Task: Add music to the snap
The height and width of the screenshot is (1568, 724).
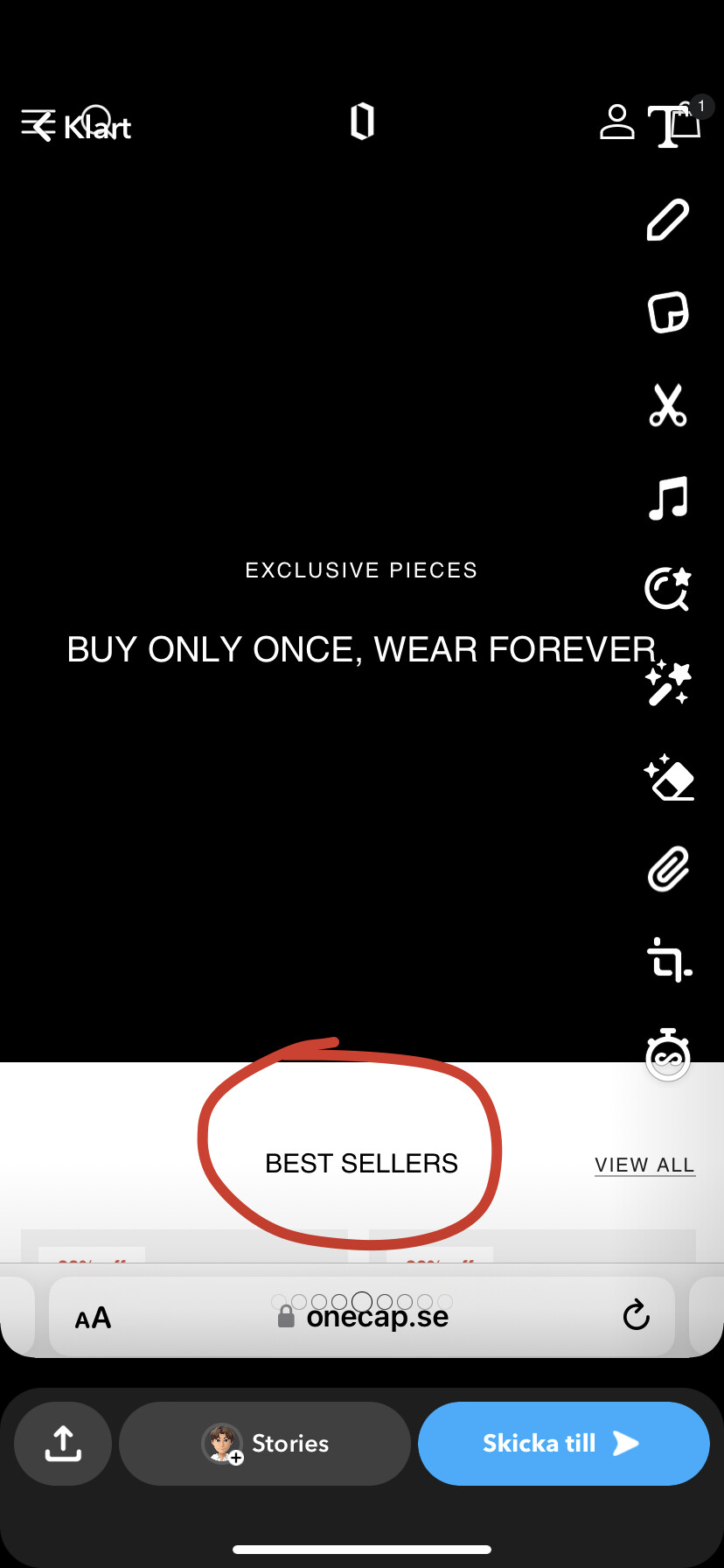Action: click(x=668, y=499)
